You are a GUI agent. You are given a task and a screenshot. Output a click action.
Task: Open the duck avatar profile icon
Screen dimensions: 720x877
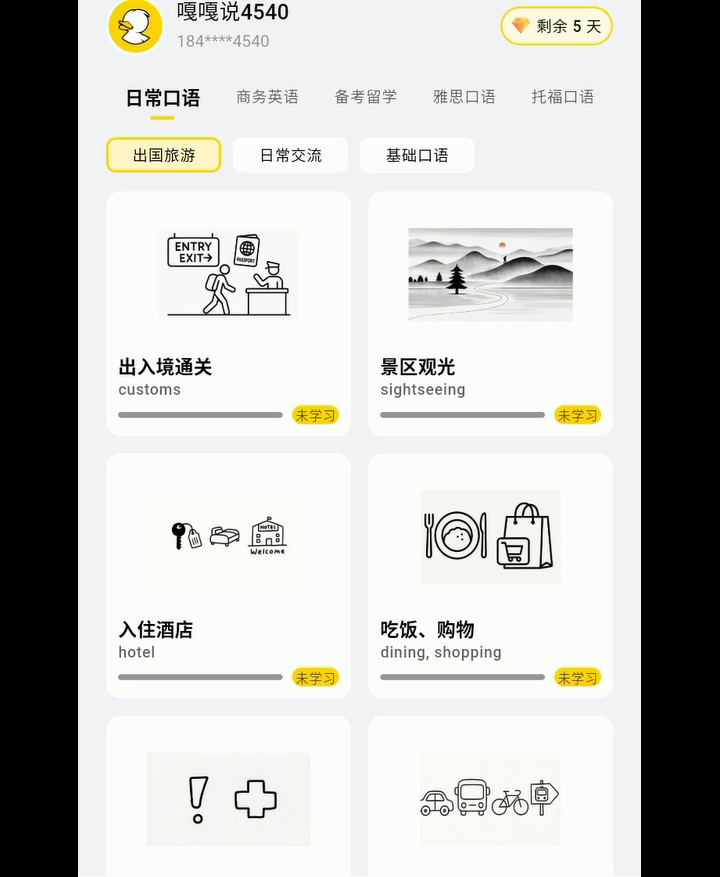pyautogui.click(x=135, y=27)
